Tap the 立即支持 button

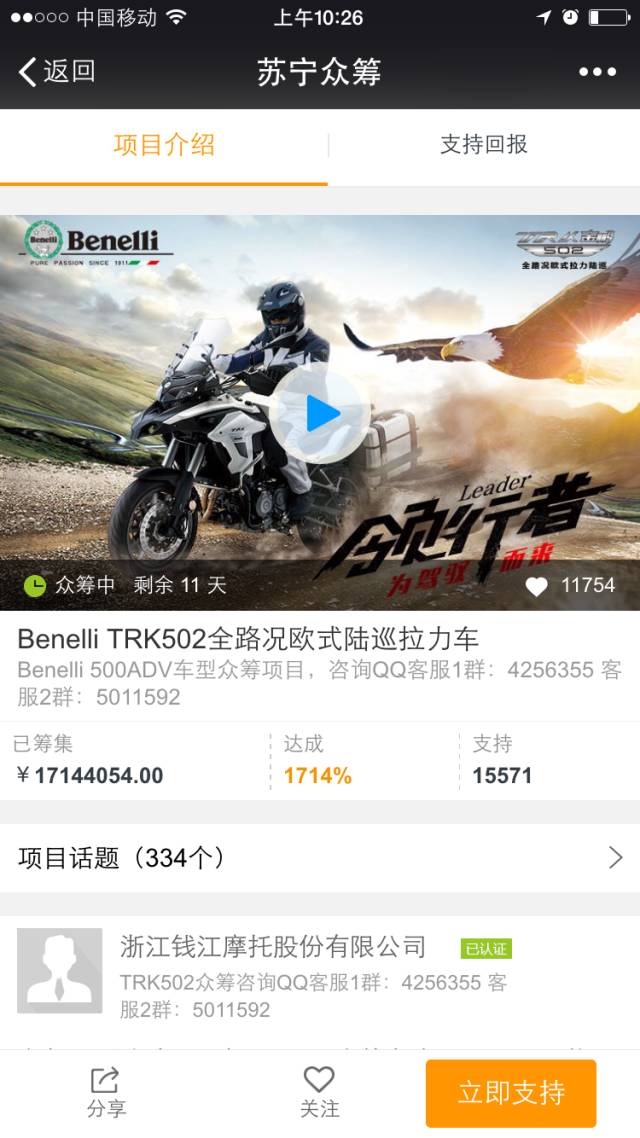[x=511, y=1093]
